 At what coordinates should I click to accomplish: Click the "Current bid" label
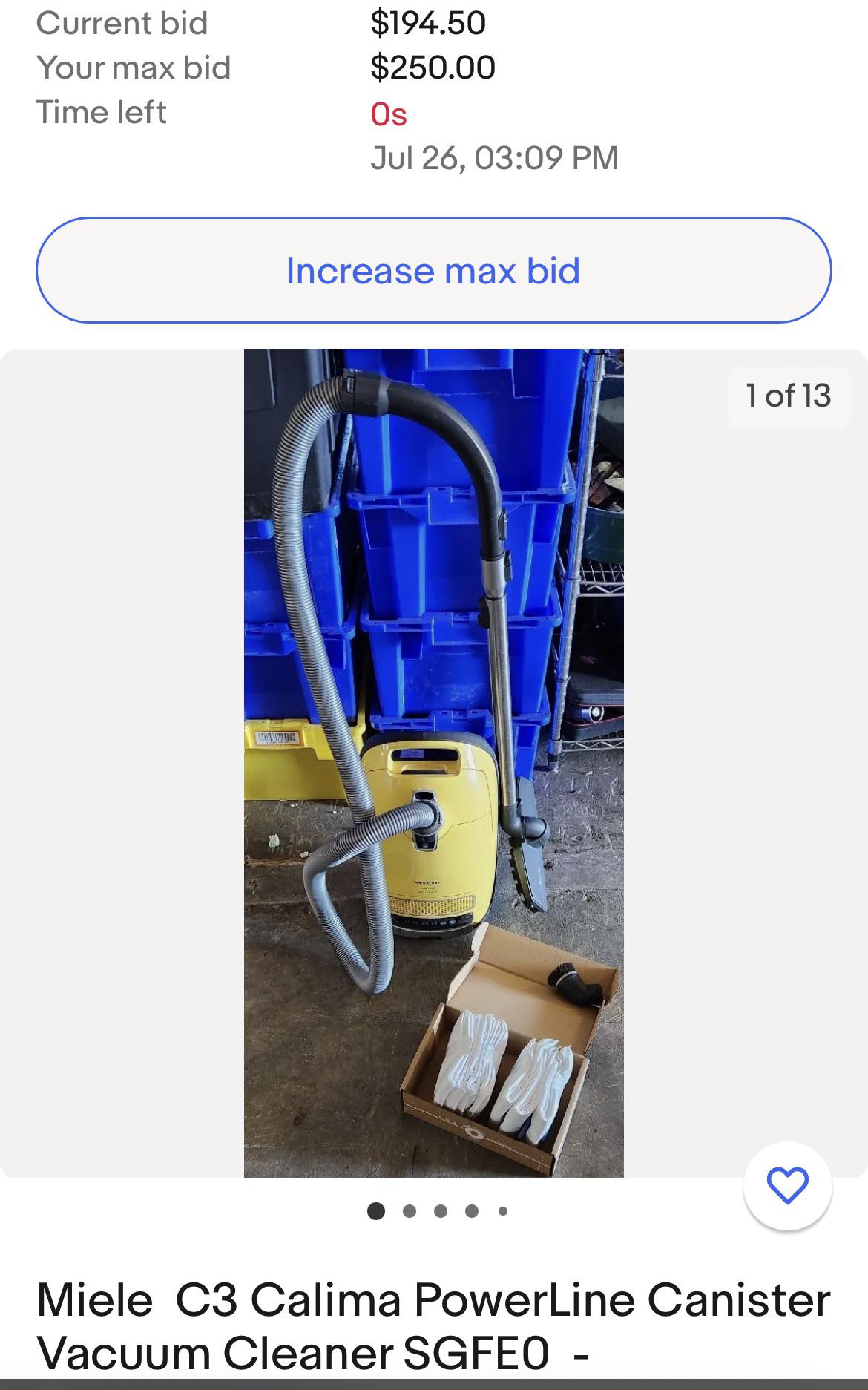click(x=122, y=23)
